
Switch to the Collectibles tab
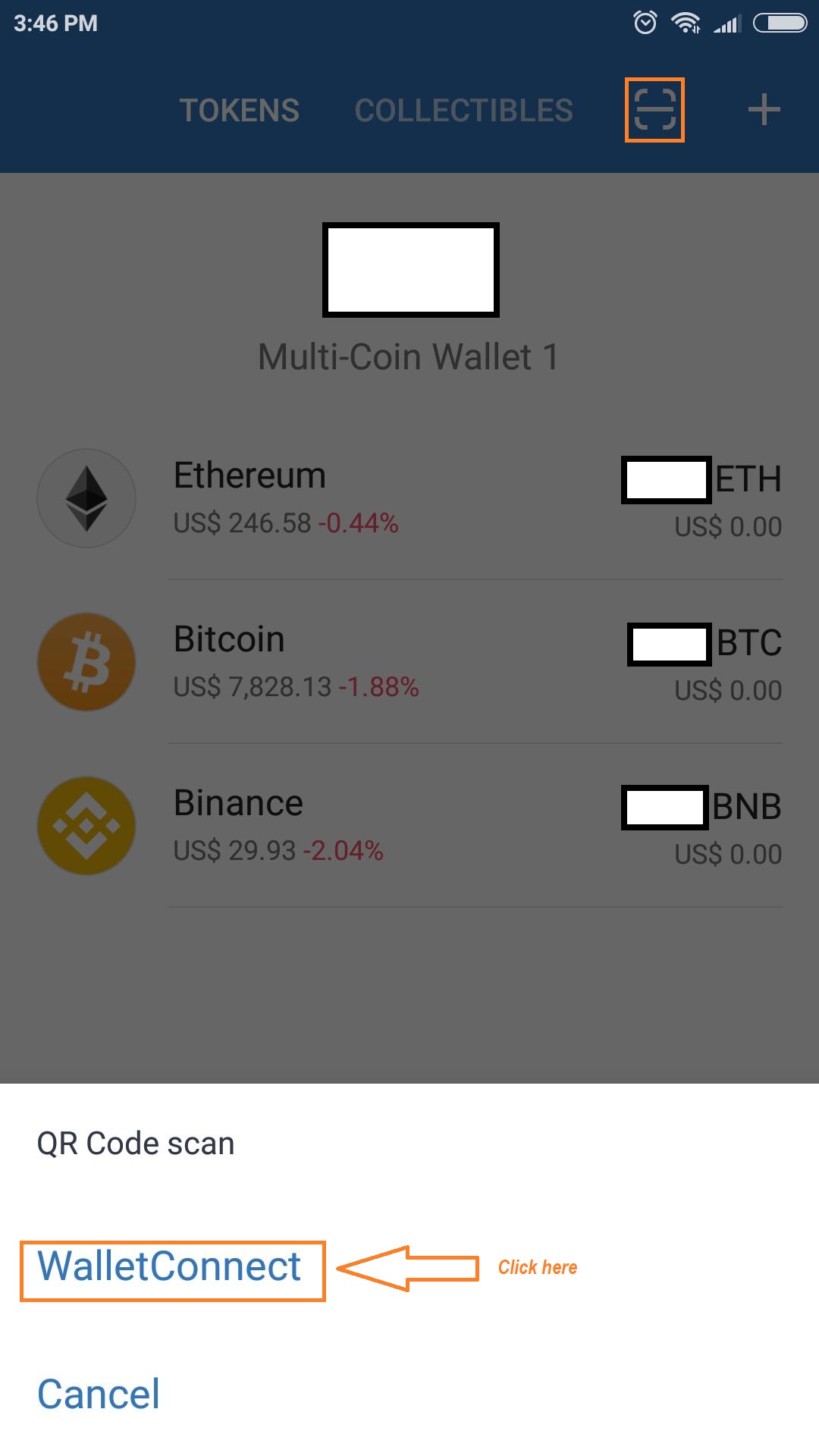[463, 111]
